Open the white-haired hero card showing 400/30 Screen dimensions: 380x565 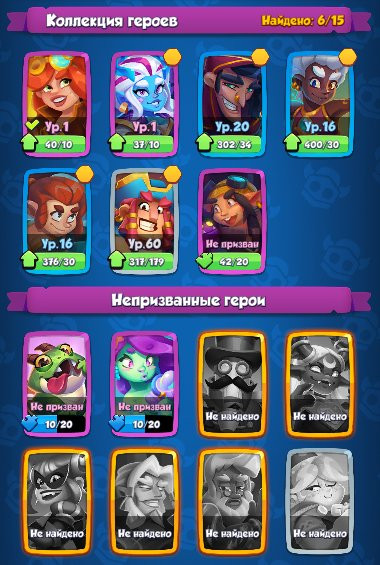point(320,104)
